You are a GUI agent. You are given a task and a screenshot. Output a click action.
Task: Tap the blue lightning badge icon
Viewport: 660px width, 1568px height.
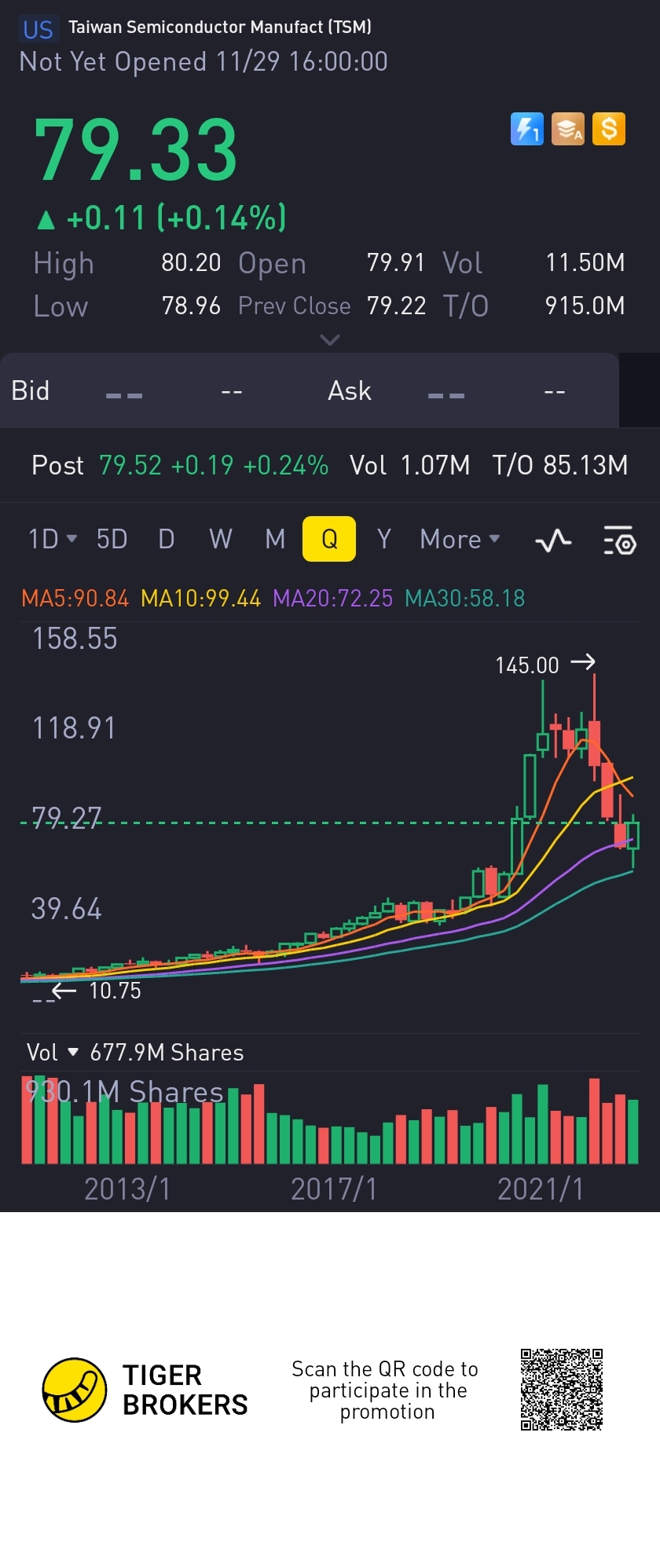click(x=526, y=129)
